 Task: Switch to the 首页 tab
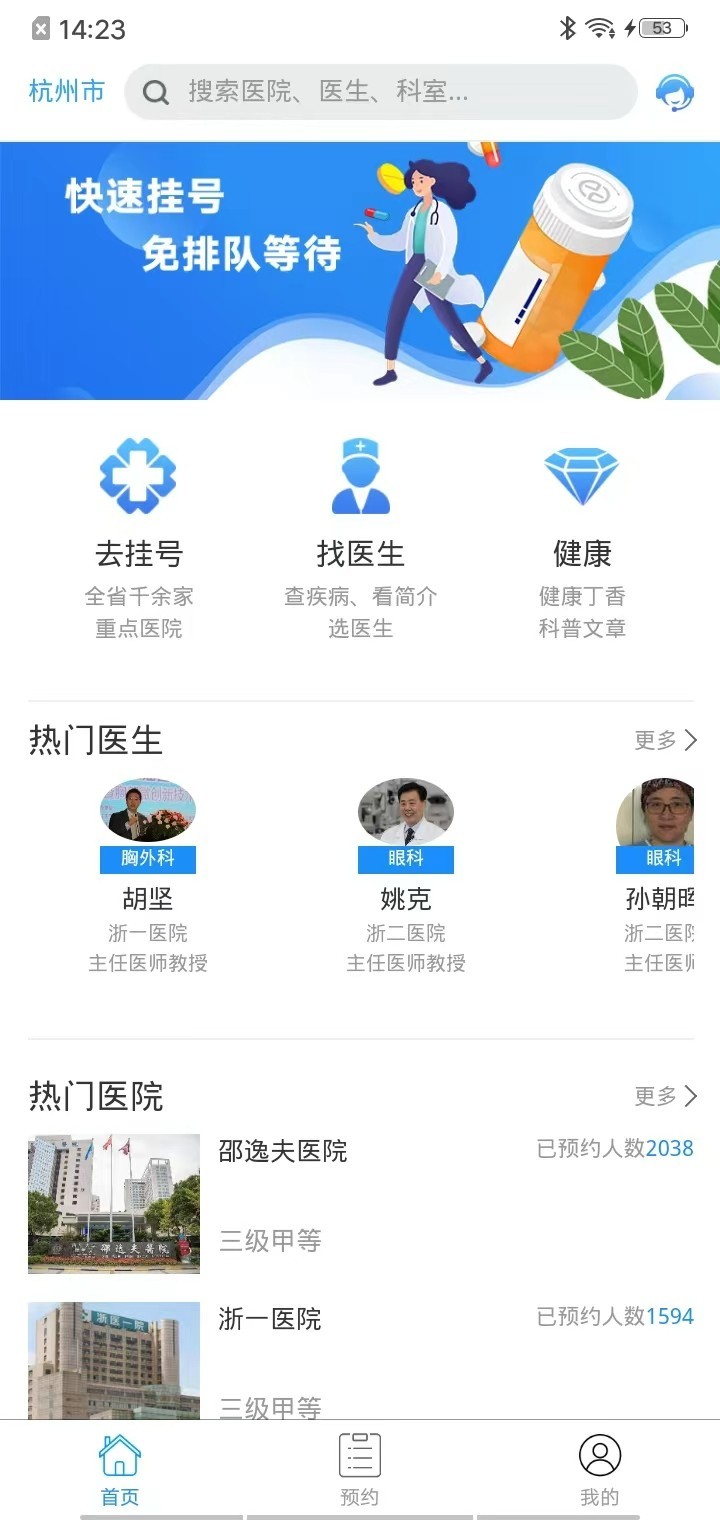pyautogui.click(x=120, y=1470)
